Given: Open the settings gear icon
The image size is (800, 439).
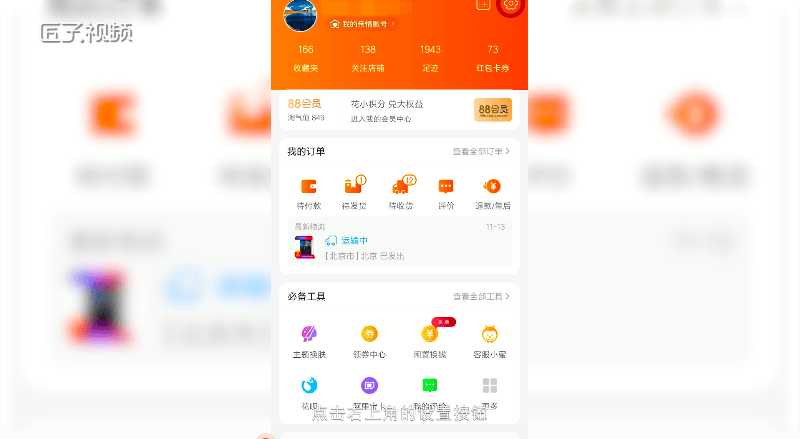Looking at the screenshot, I should [x=511, y=6].
